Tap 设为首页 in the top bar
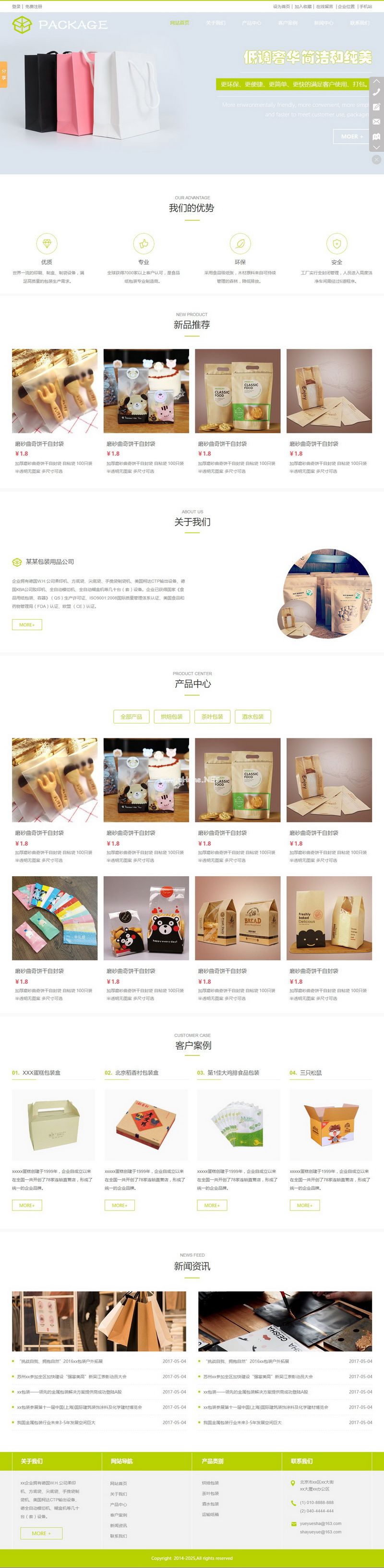The height and width of the screenshot is (1568, 384). (x=281, y=7)
